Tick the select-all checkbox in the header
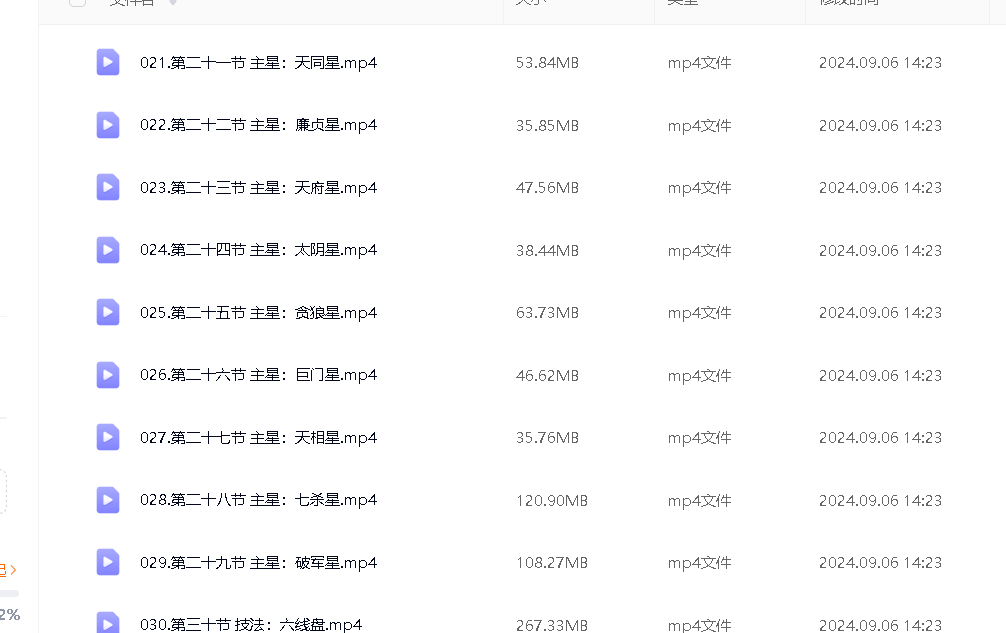 click(x=77, y=3)
